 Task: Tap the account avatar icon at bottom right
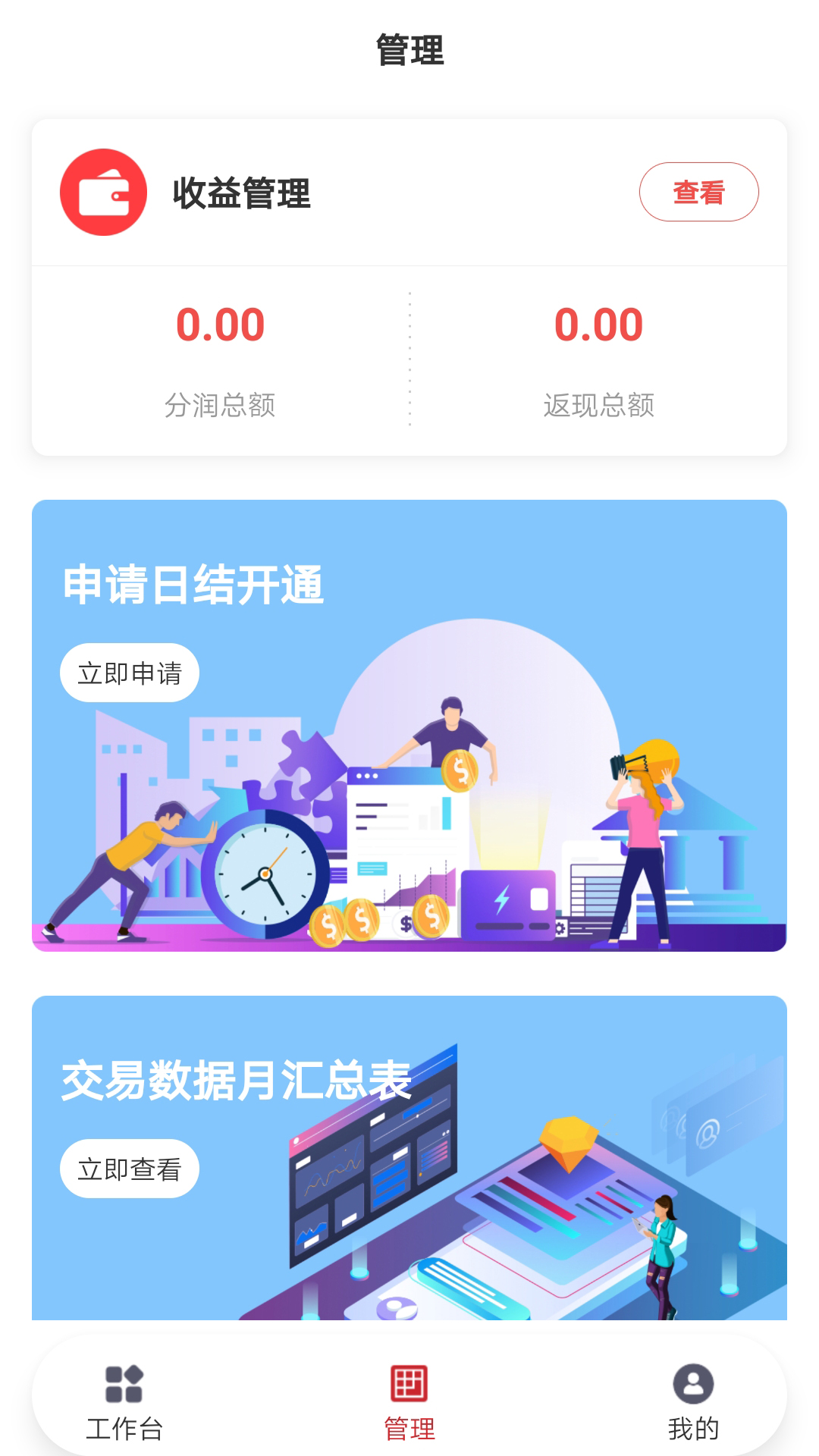click(694, 1383)
